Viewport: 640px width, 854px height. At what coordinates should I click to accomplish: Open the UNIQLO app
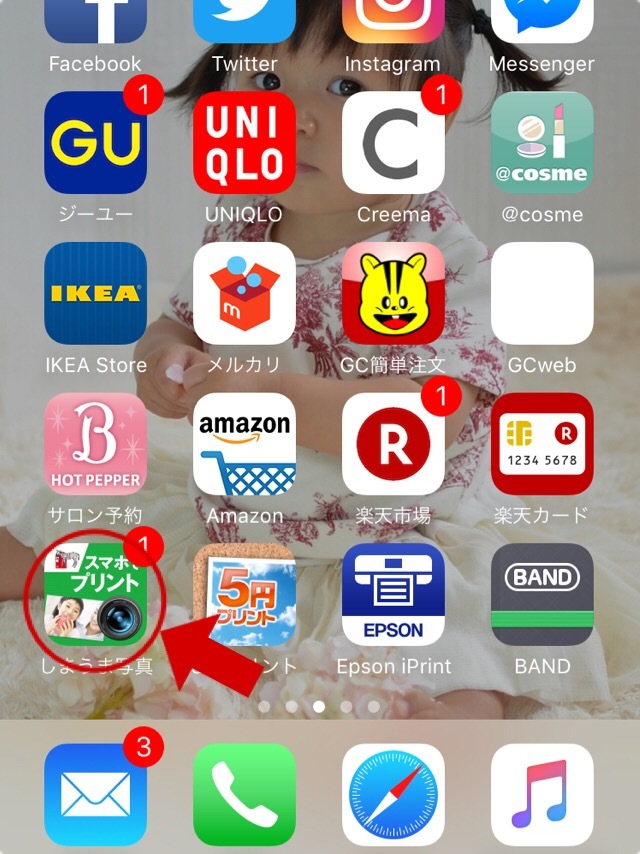[244, 142]
